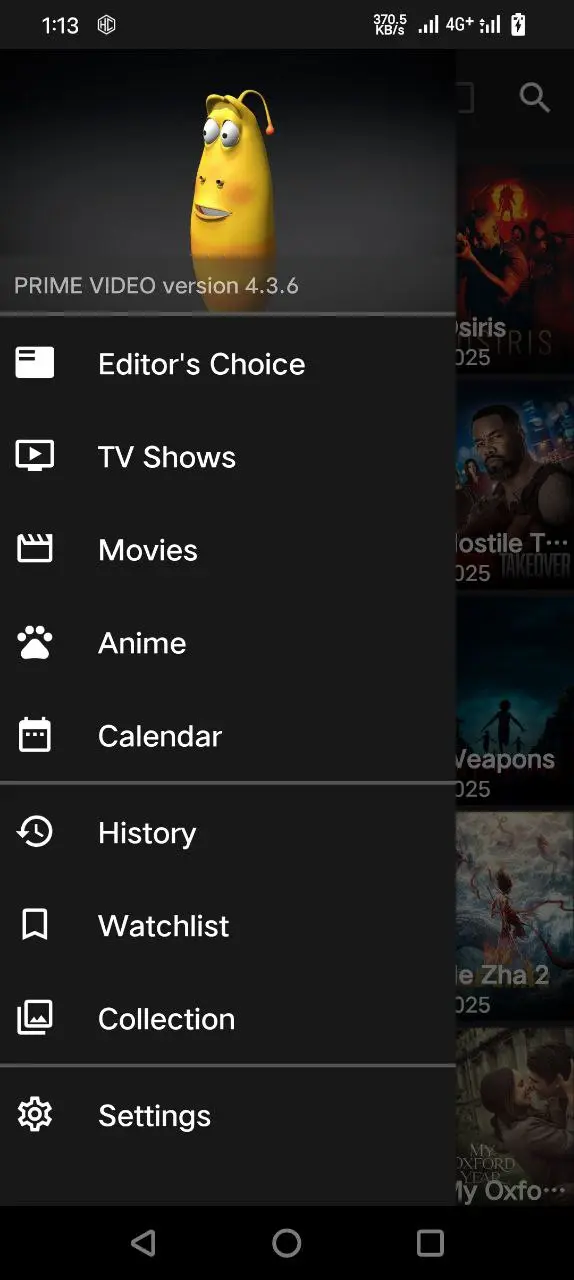
Task: Open the Movies section
Action: [228, 550]
